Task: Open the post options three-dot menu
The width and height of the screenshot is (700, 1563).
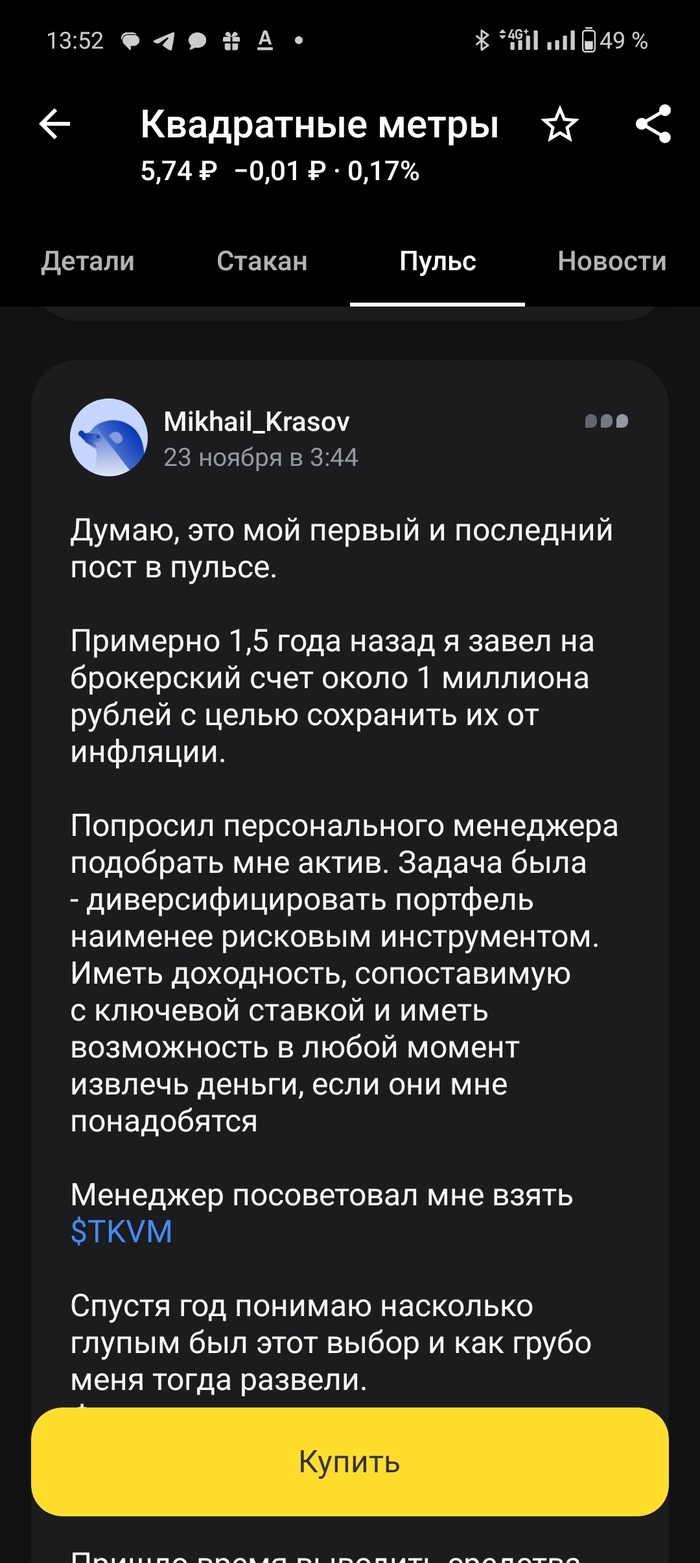Action: [606, 421]
